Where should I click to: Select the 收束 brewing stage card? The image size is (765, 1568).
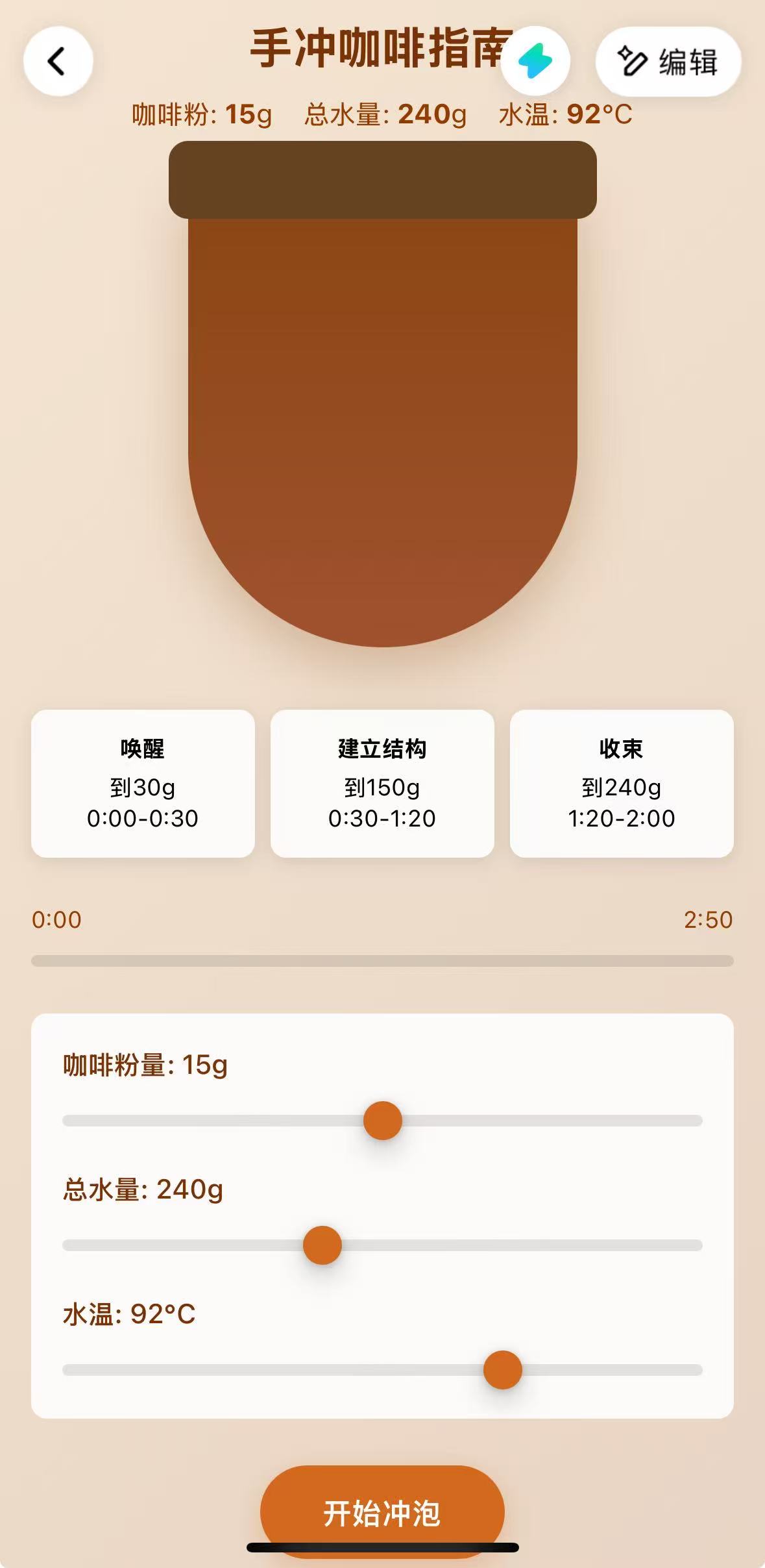click(x=622, y=783)
